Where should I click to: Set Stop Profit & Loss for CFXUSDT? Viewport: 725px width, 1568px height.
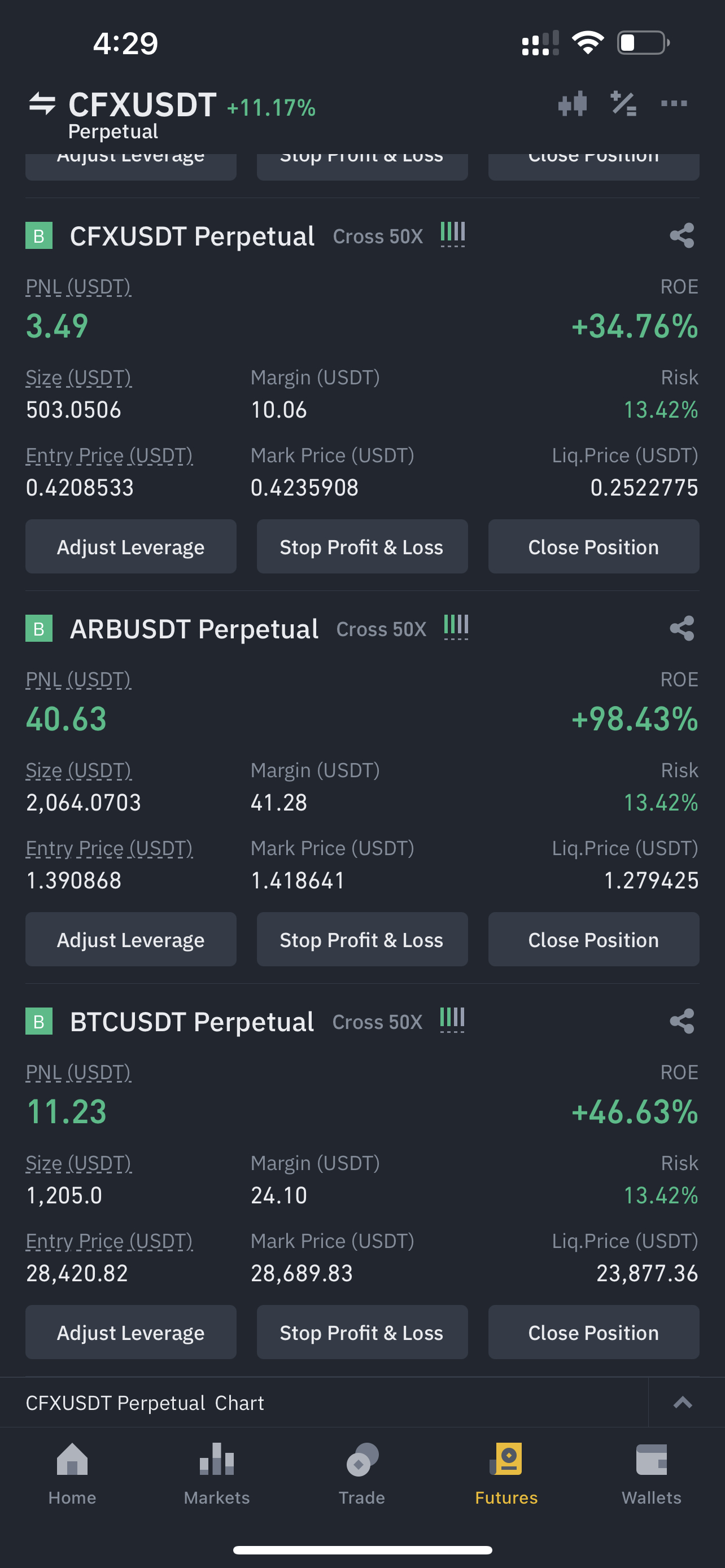pos(361,546)
